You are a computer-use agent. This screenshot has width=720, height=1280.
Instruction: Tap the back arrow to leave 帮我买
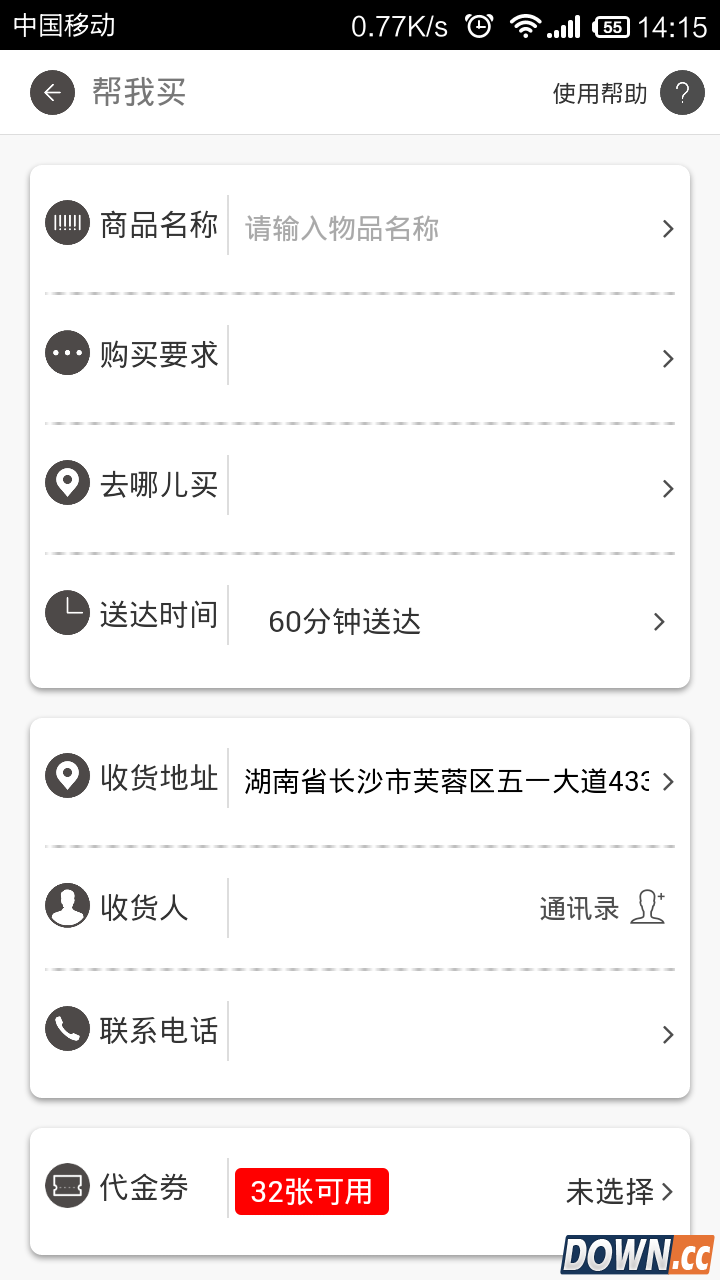(x=52, y=92)
